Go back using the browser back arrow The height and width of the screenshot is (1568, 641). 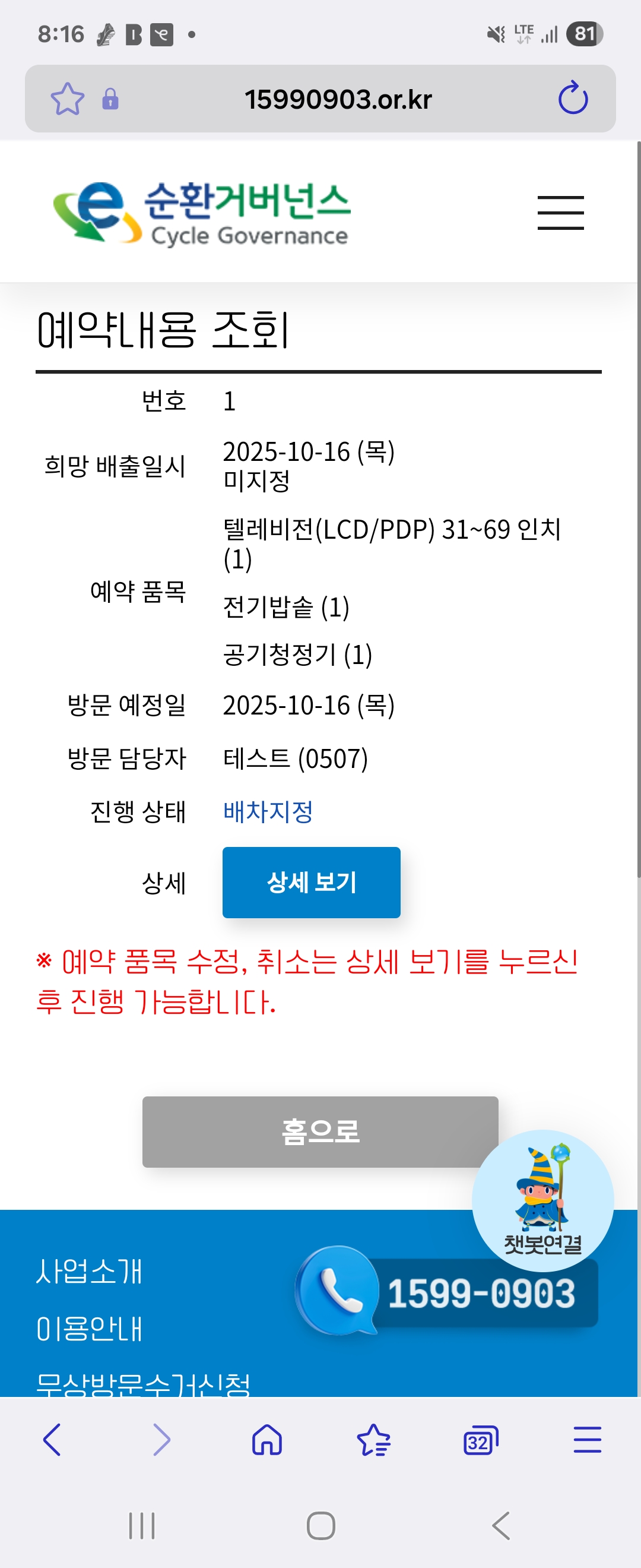point(52,1440)
